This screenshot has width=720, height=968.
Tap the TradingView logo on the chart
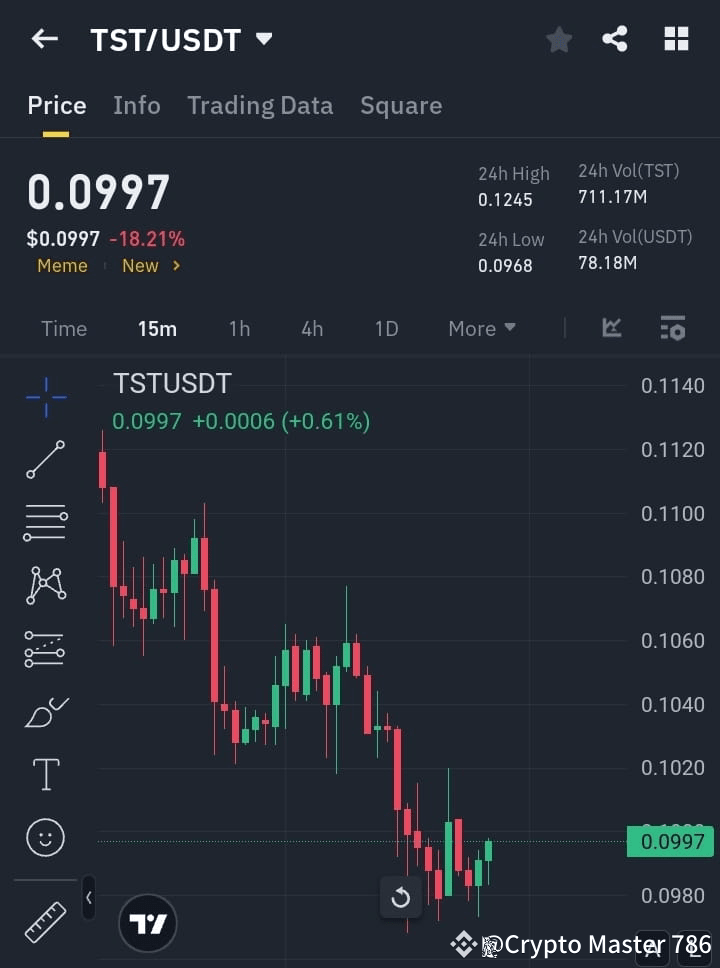pyautogui.click(x=147, y=923)
